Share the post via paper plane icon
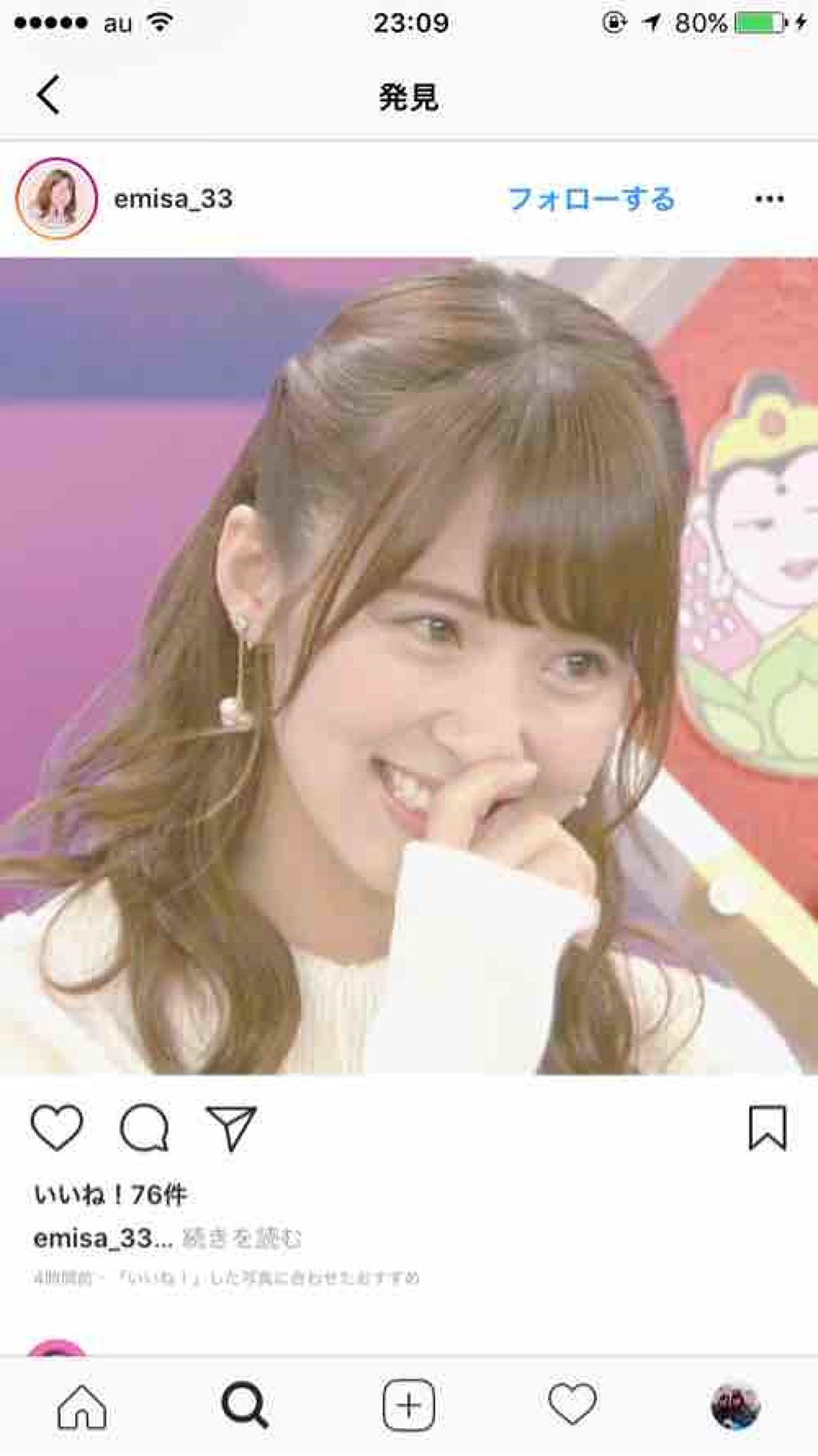Viewport: 818px width, 1456px height. tap(231, 1127)
